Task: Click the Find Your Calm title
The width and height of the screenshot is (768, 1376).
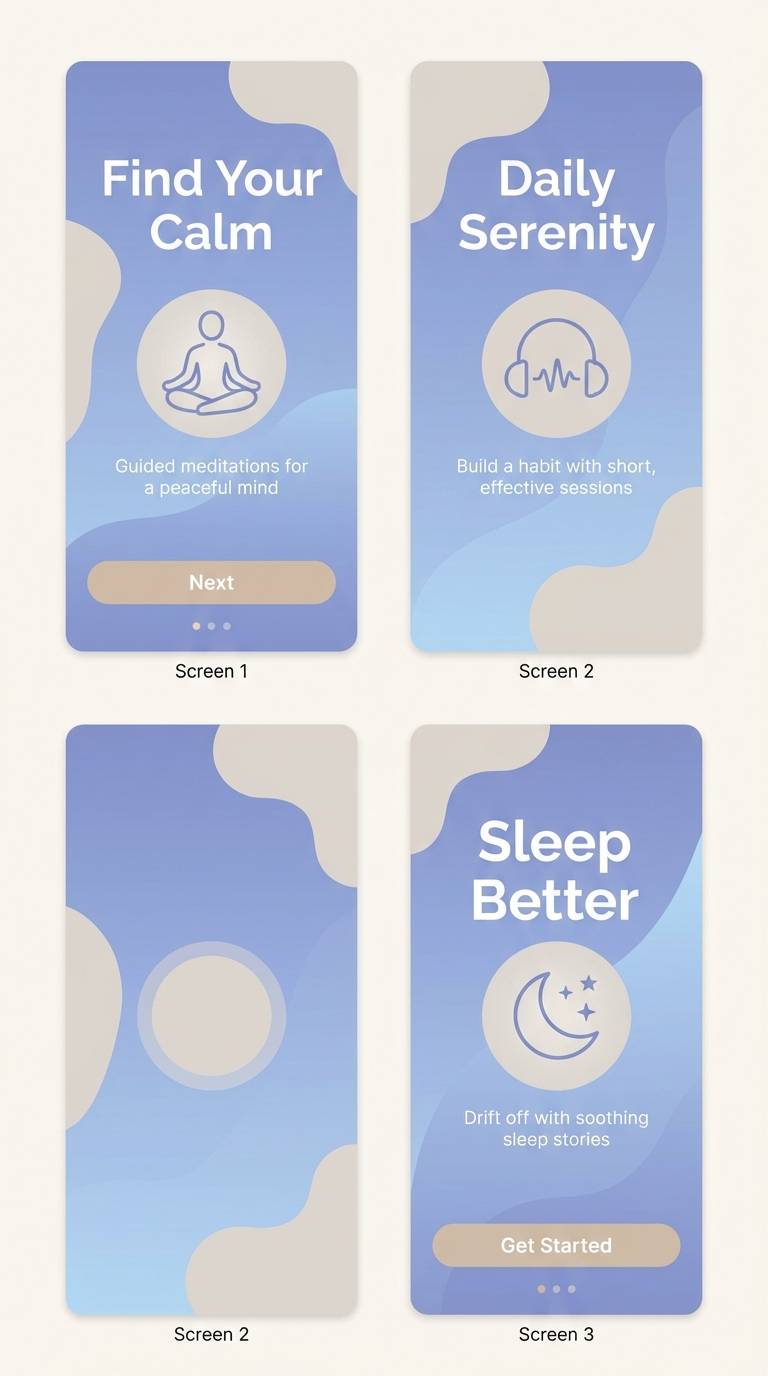Action: pos(211,205)
